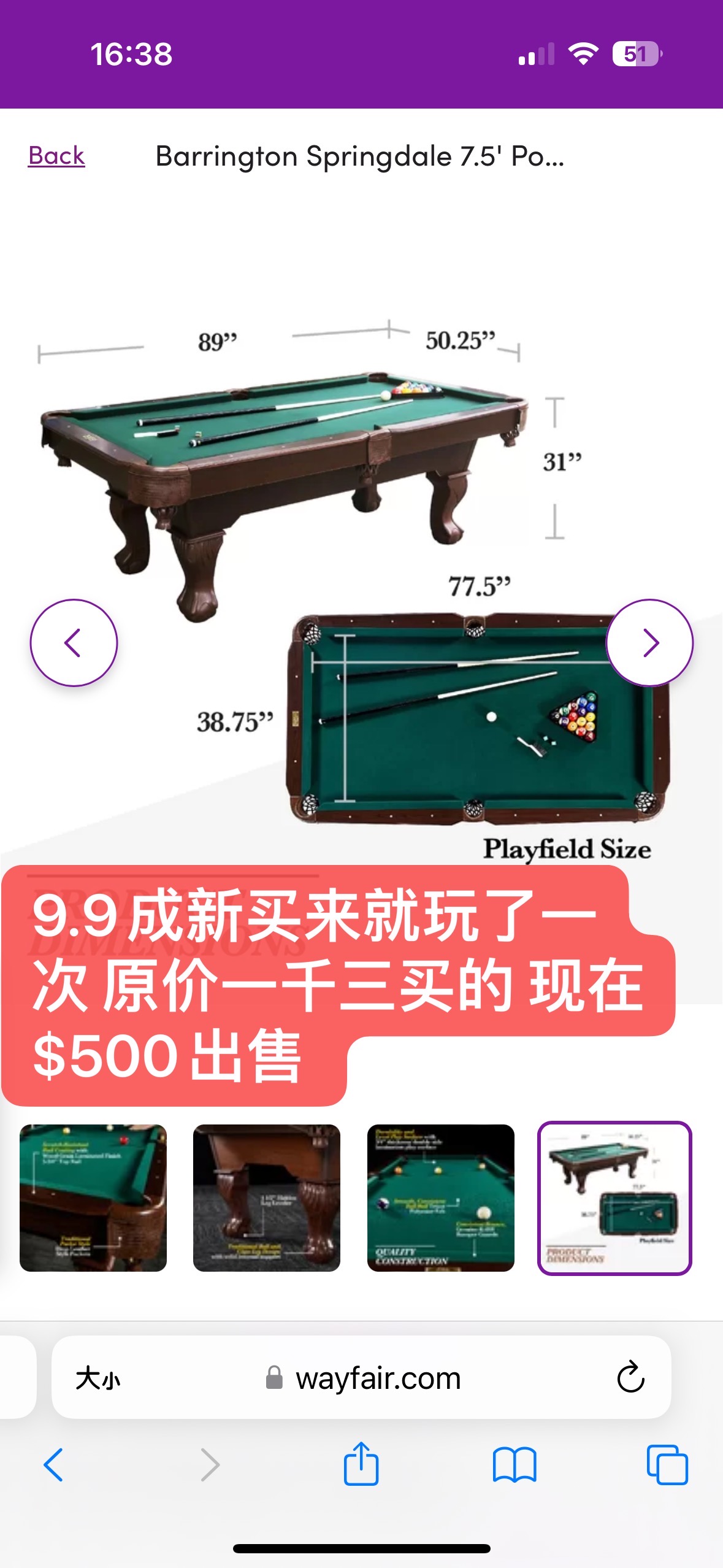Open the 大小 page settings menu
The width and height of the screenshot is (723, 1568).
98,1378
